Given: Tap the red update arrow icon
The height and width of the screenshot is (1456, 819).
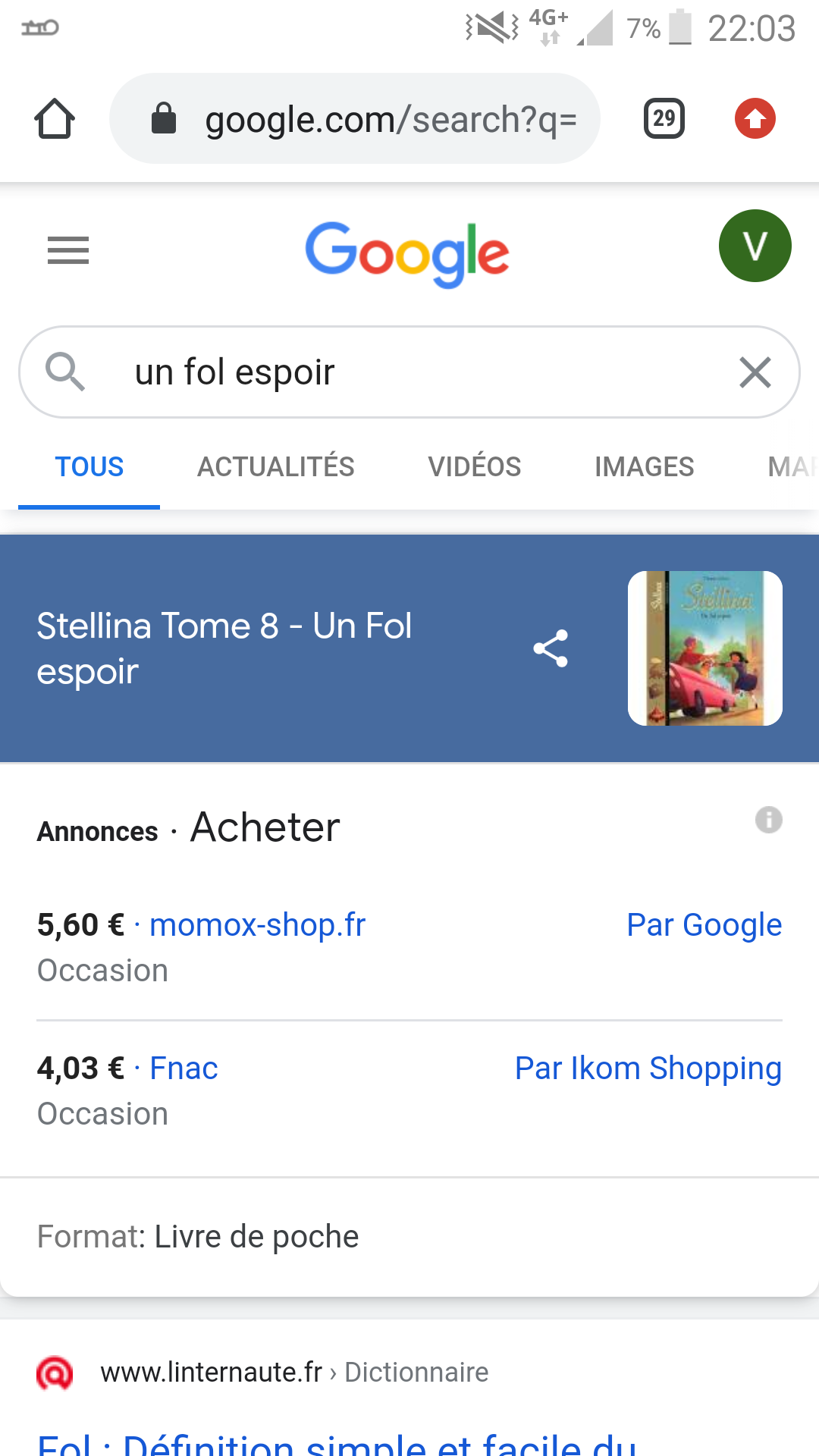Looking at the screenshot, I should [x=755, y=119].
